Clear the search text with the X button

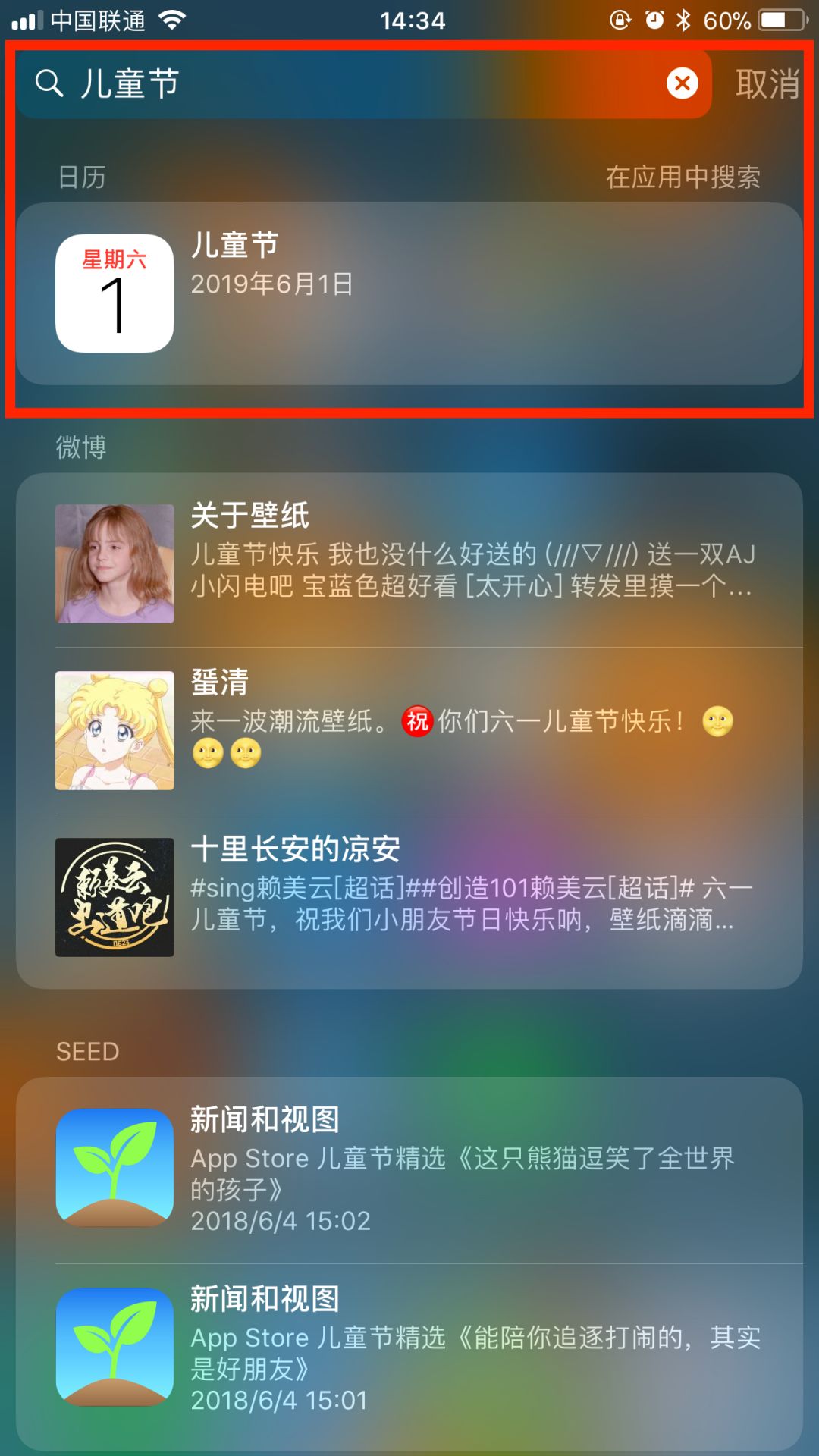[682, 83]
